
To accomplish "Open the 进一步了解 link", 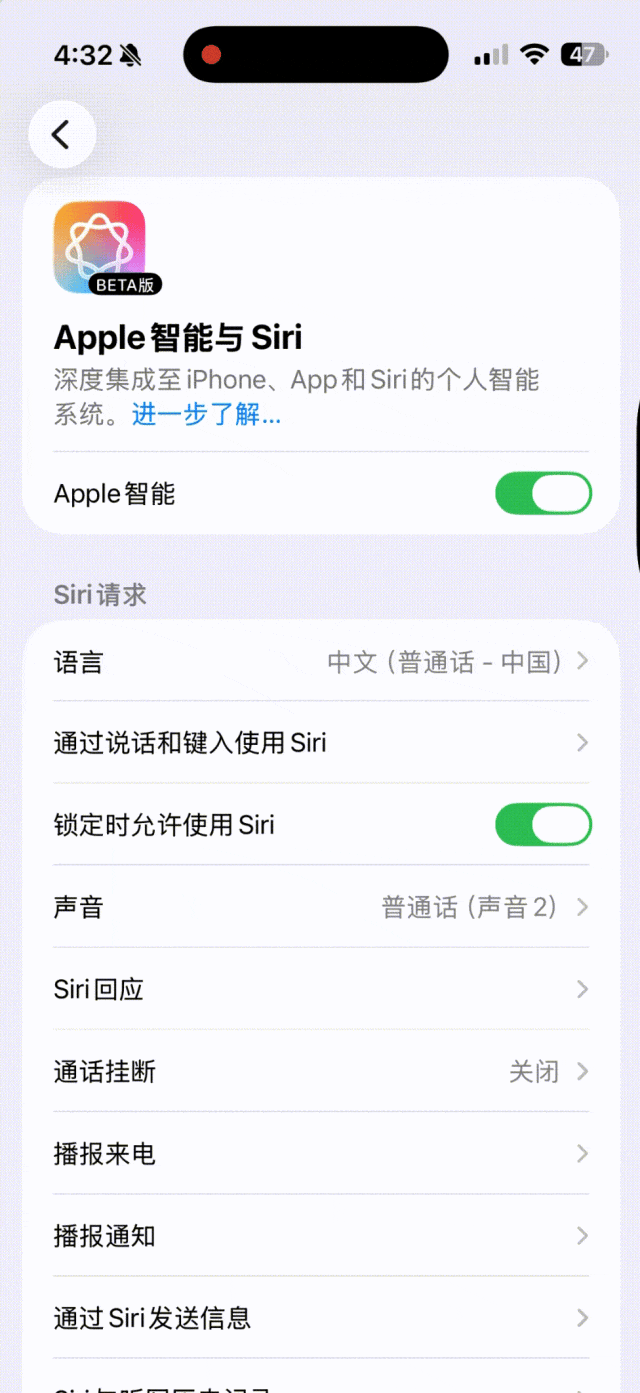I will pos(206,414).
